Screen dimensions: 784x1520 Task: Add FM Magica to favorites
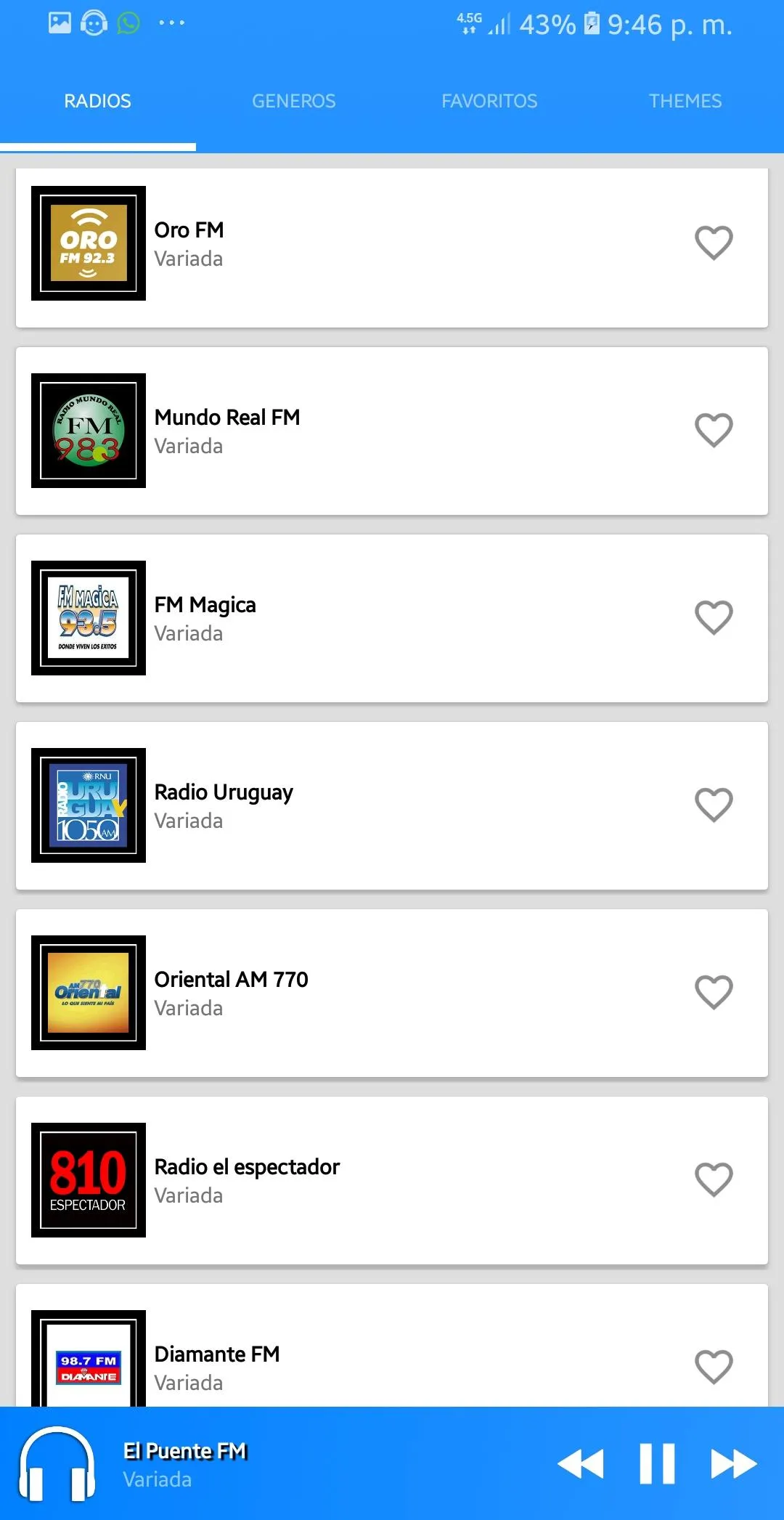tap(714, 617)
